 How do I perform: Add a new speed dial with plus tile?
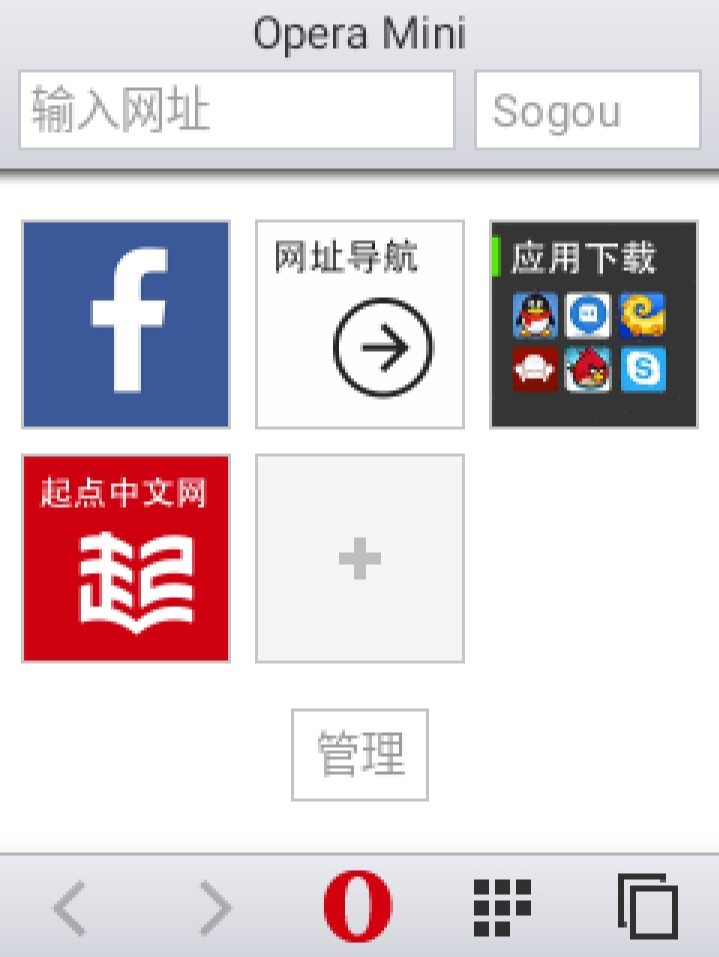pyautogui.click(x=360, y=558)
